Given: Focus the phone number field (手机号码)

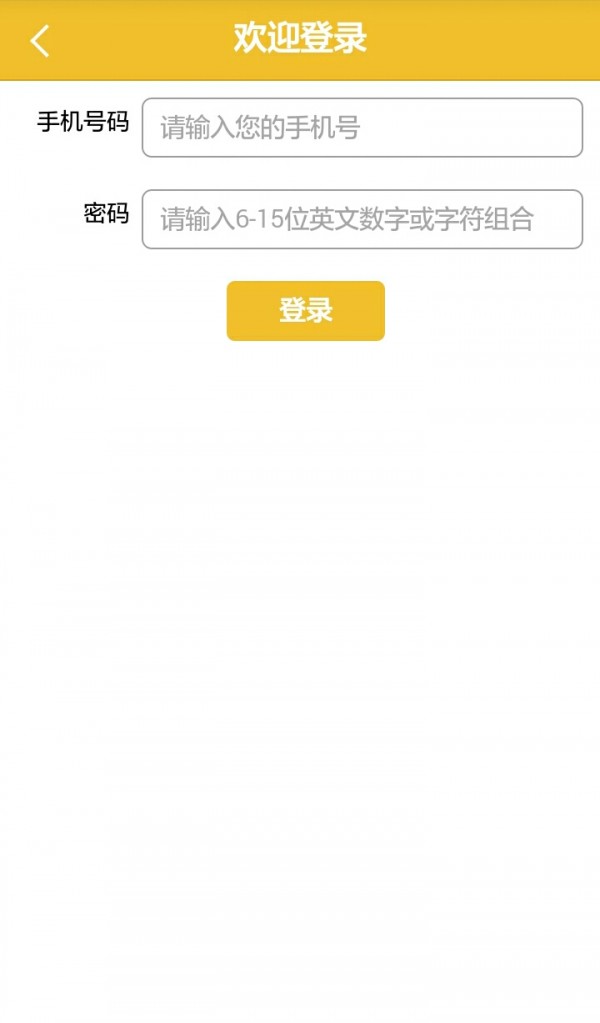Looking at the screenshot, I should coord(362,128).
